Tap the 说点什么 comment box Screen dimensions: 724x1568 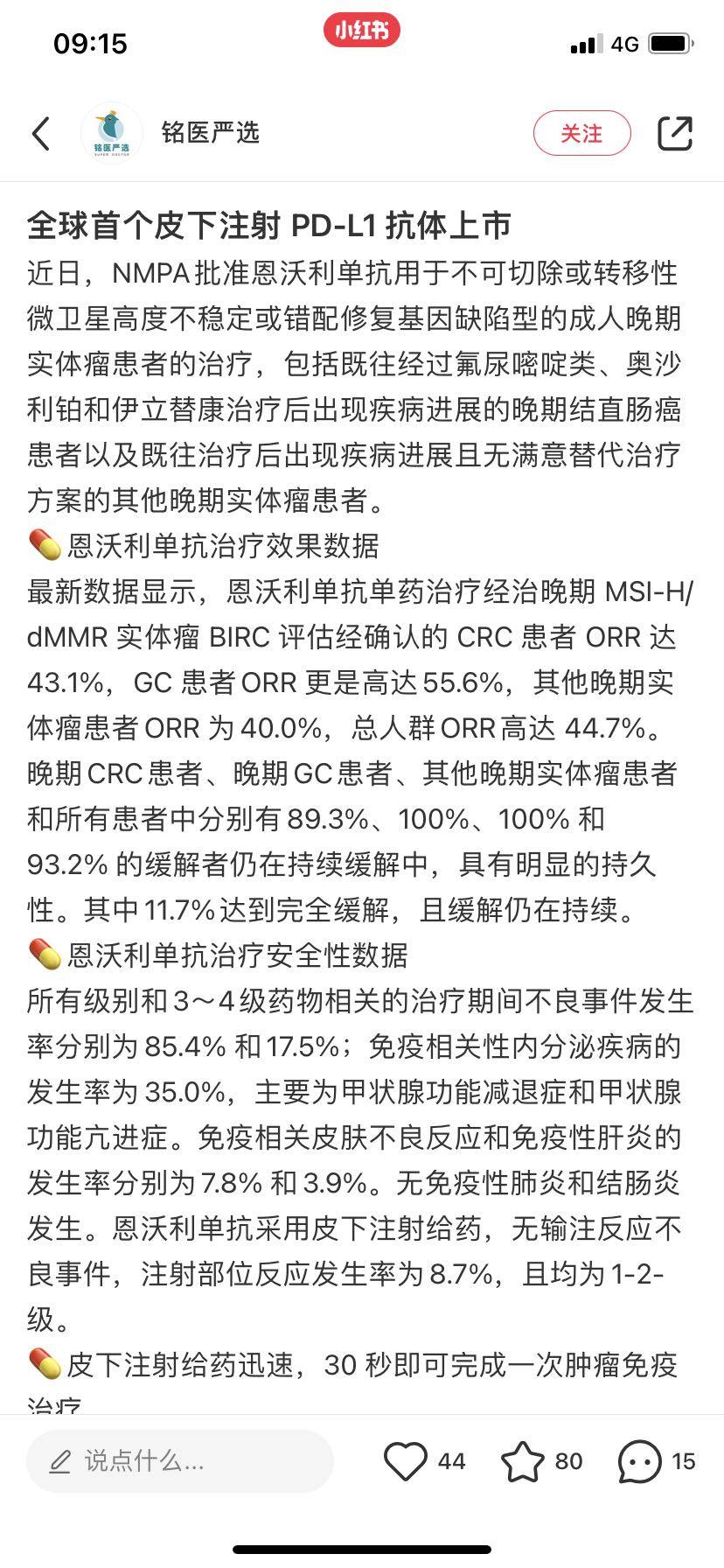pos(180,1460)
